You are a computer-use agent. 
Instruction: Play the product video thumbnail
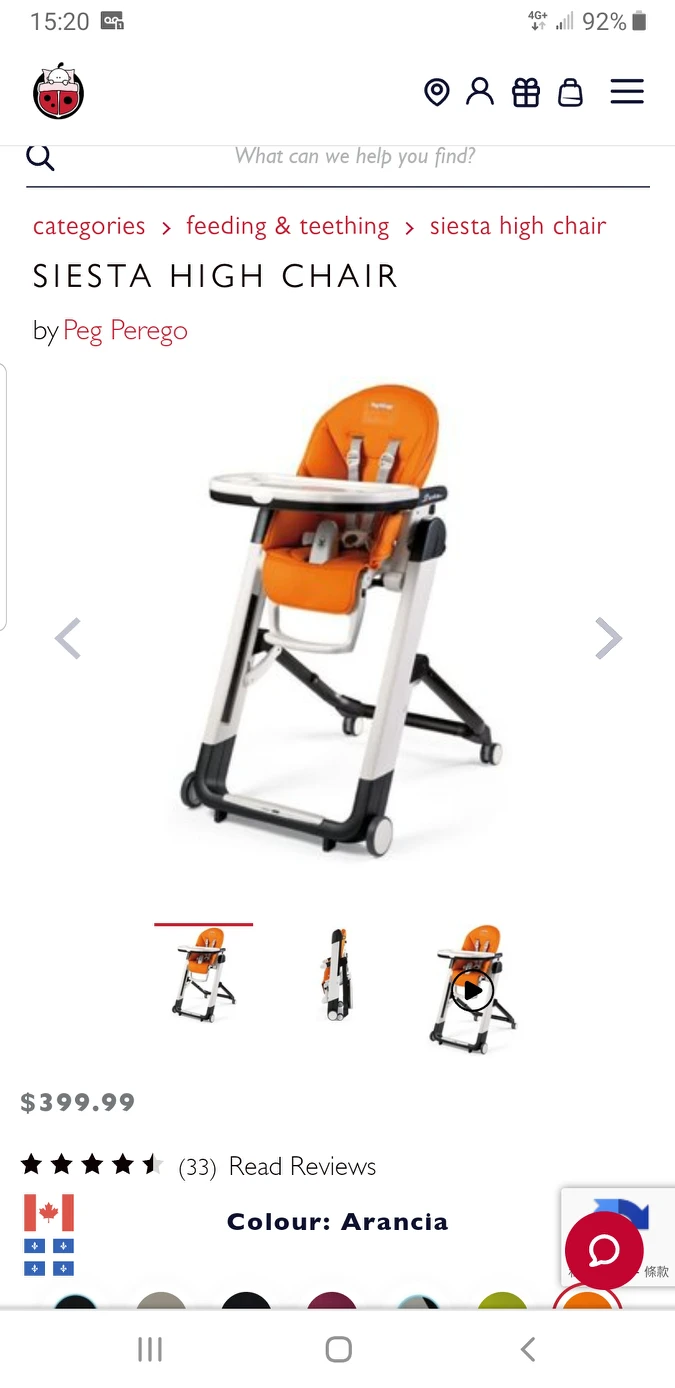pyautogui.click(x=472, y=989)
